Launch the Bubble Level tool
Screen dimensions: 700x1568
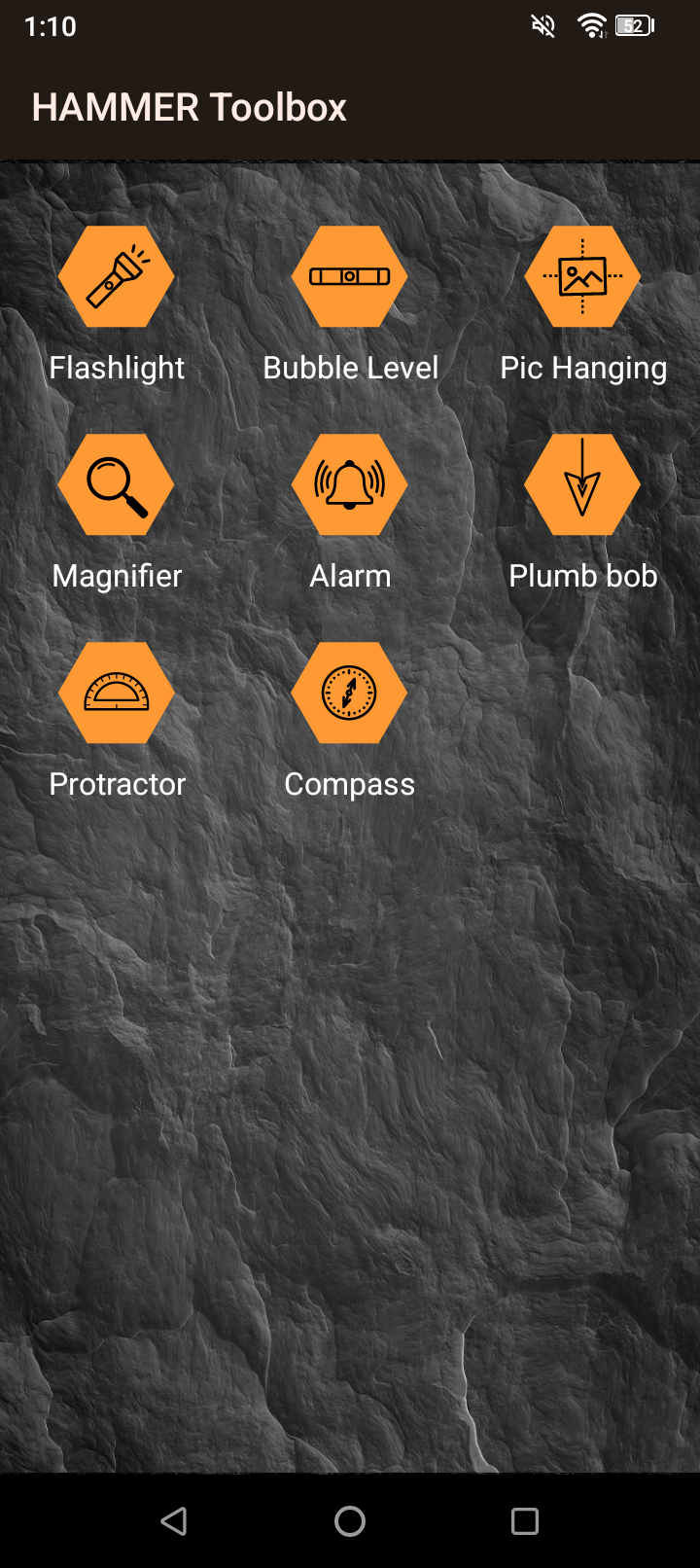(x=350, y=277)
